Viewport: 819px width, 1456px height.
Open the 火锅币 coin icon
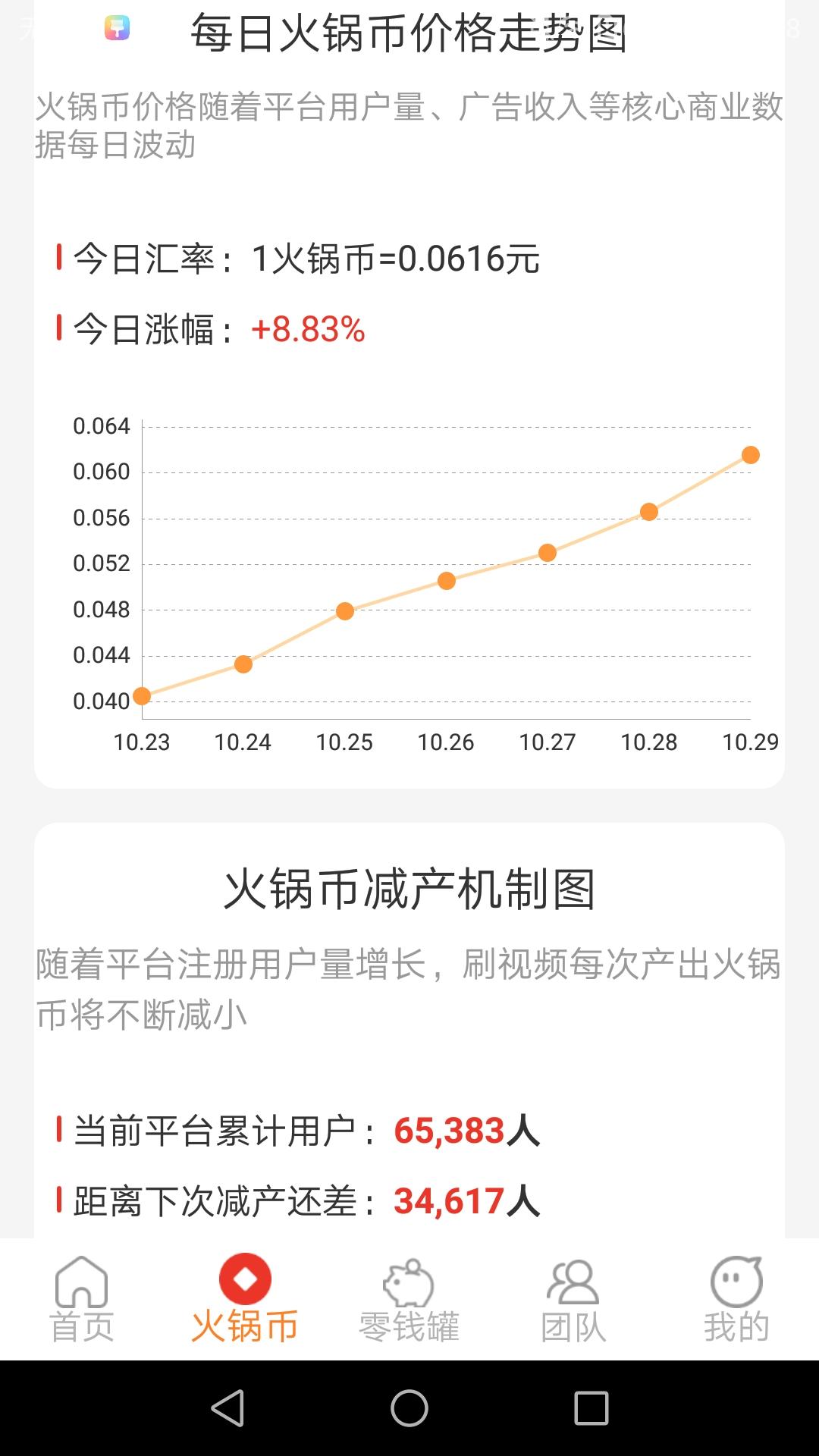245,1278
